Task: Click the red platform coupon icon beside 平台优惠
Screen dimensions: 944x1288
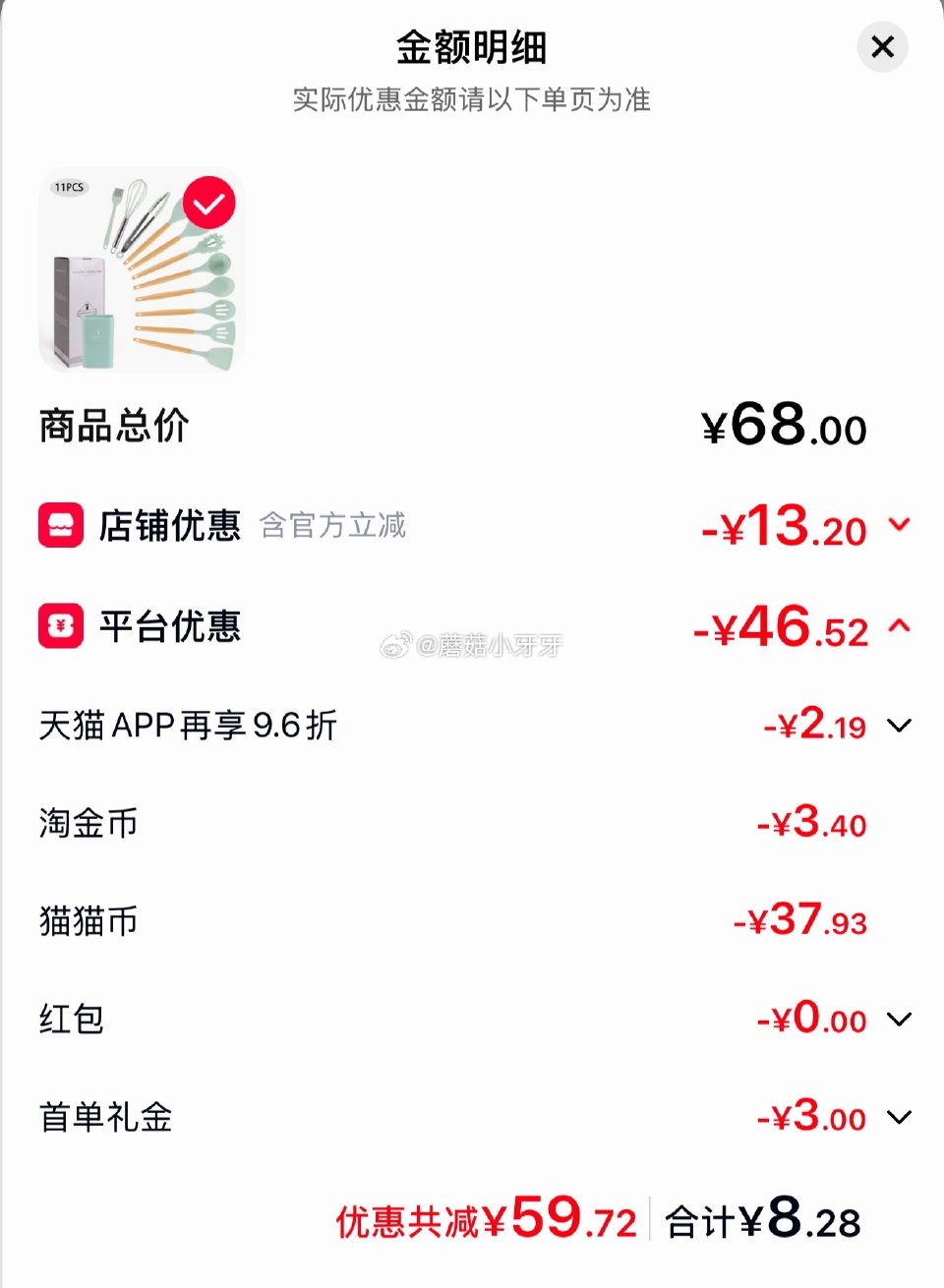Action: (x=60, y=626)
